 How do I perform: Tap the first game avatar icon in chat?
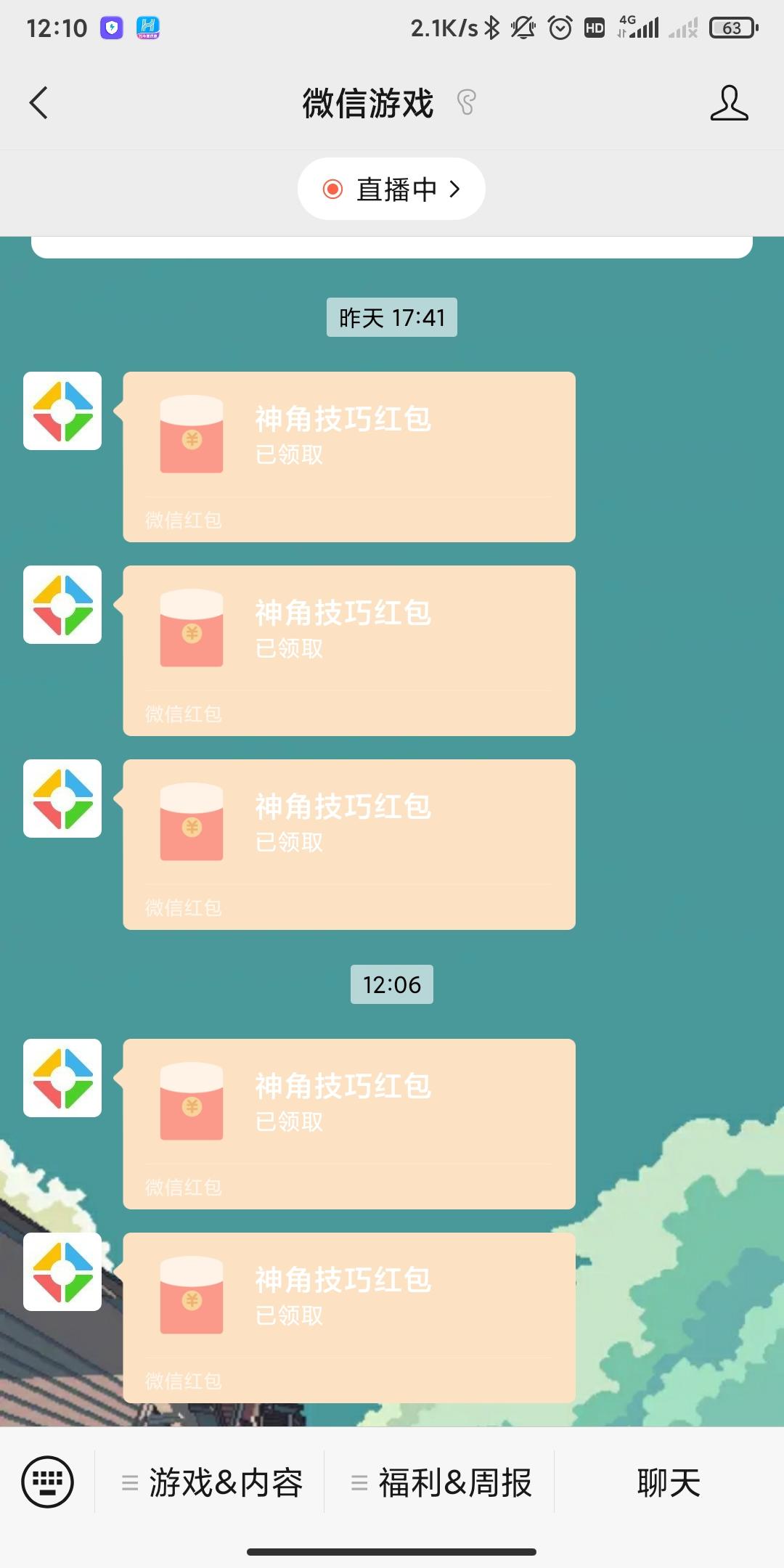pyautogui.click(x=62, y=412)
